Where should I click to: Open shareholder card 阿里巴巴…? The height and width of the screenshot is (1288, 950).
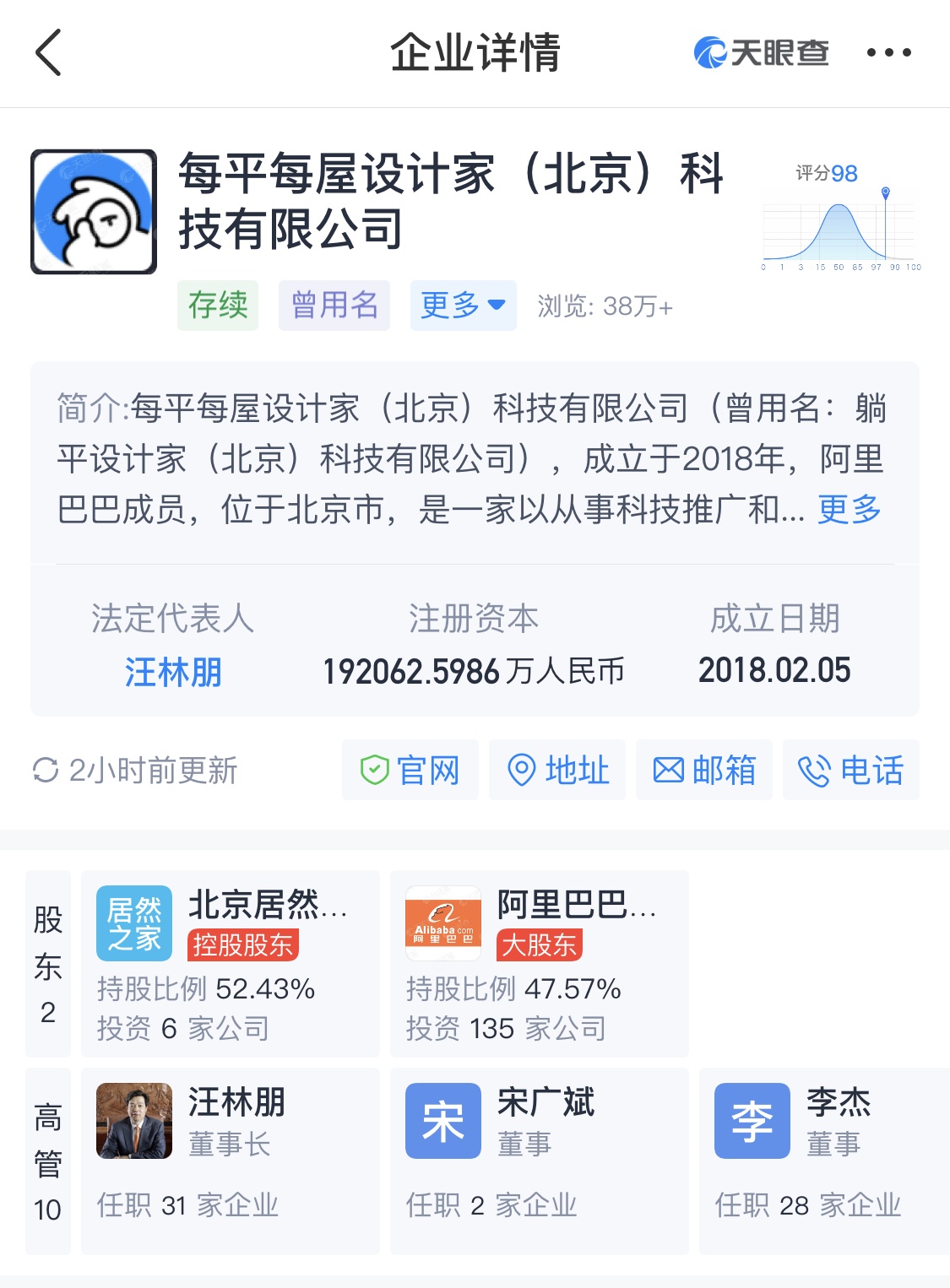tap(539, 963)
